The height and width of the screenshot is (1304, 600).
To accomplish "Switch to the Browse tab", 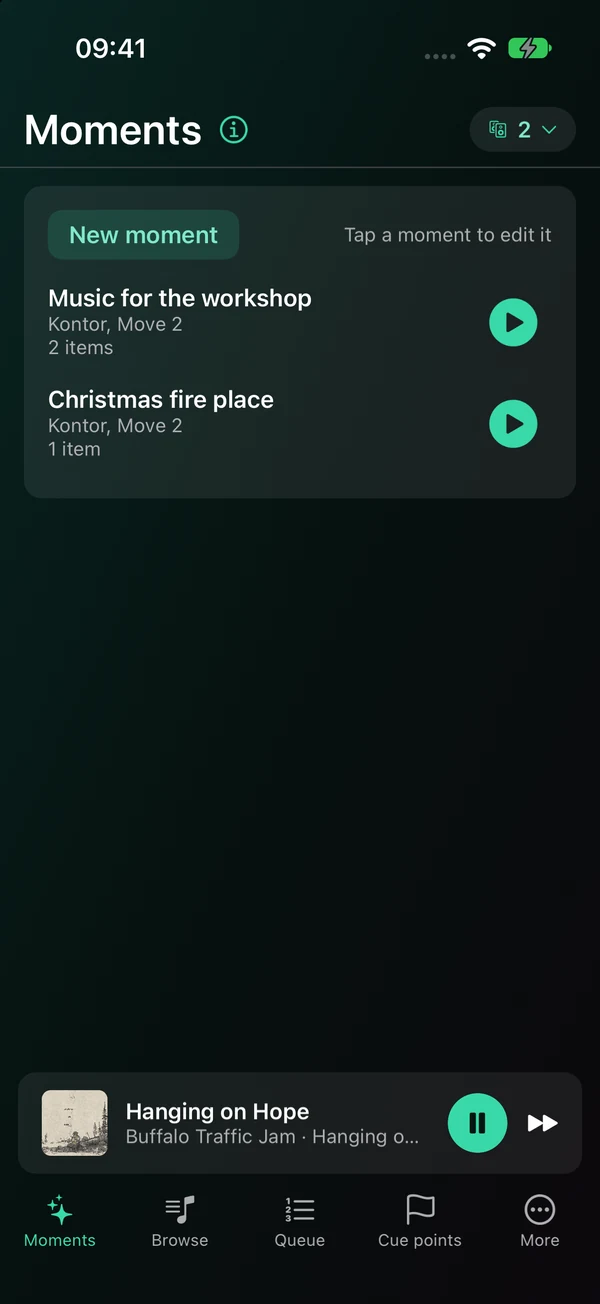I will [x=180, y=1222].
